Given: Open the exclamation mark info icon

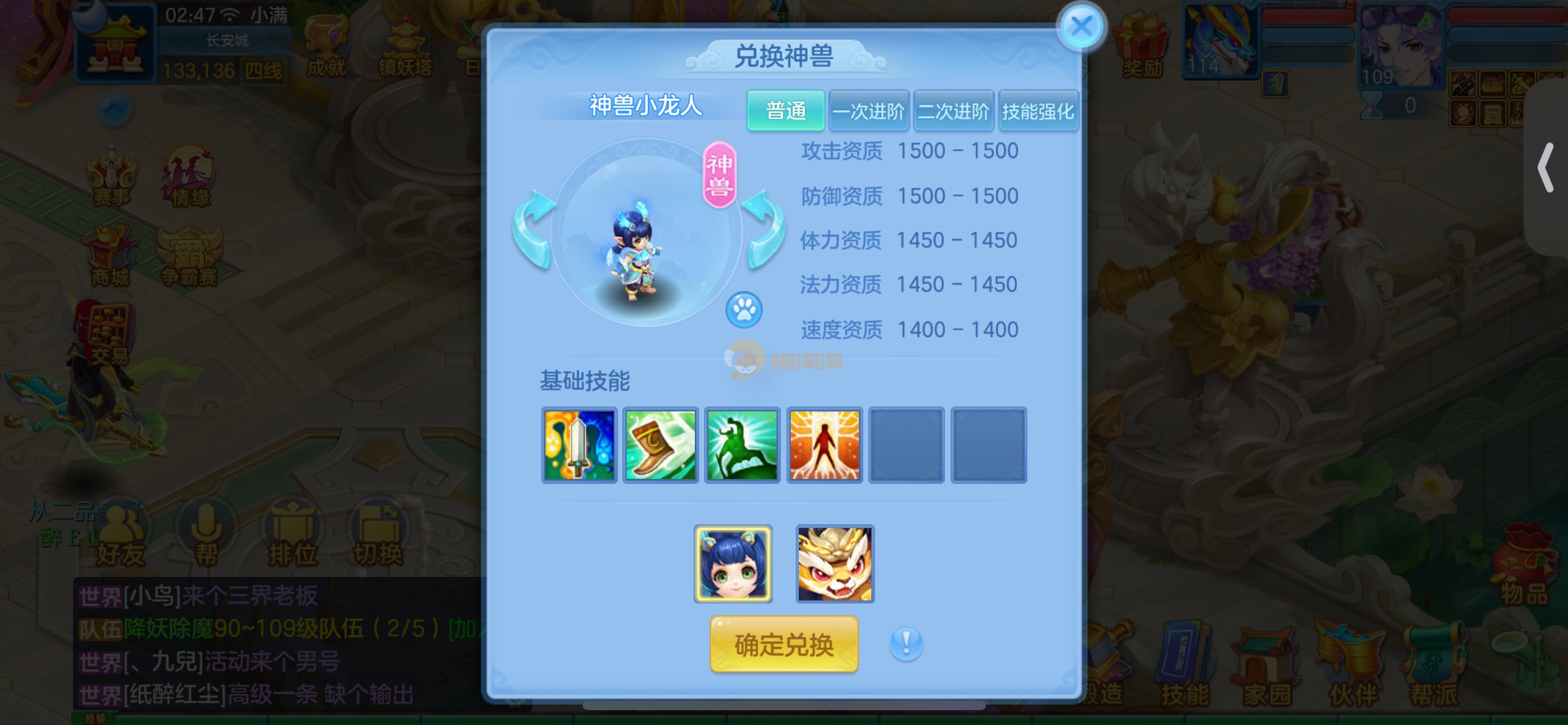Looking at the screenshot, I should click(x=906, y=643).
